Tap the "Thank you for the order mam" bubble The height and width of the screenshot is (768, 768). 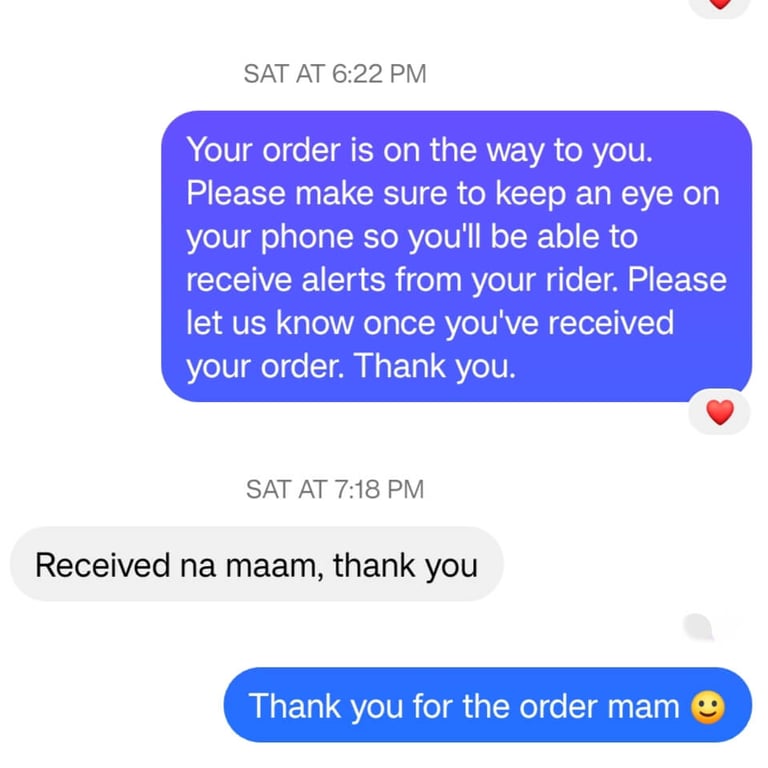pyautogui.click(x=486, y=706)
